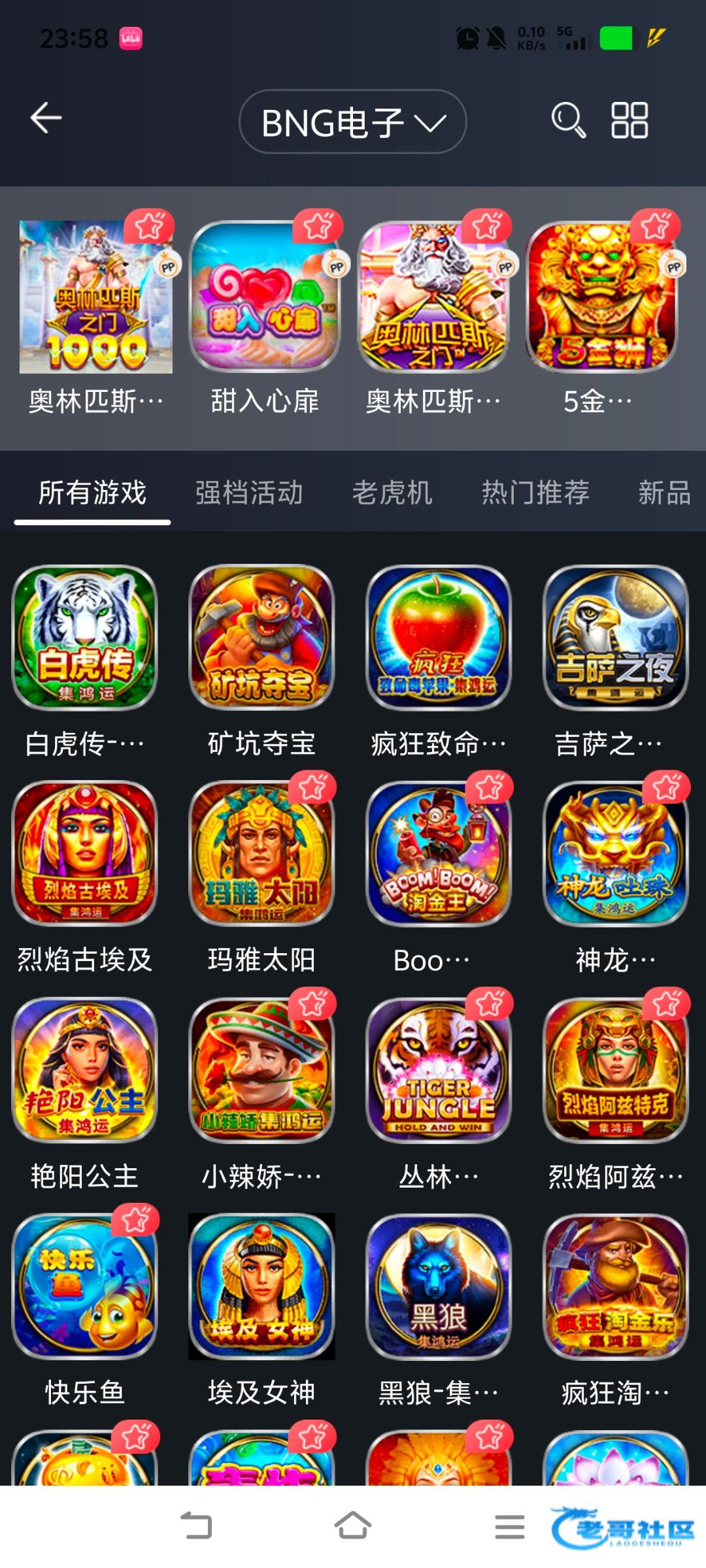Select the 新品 tab

665,493
